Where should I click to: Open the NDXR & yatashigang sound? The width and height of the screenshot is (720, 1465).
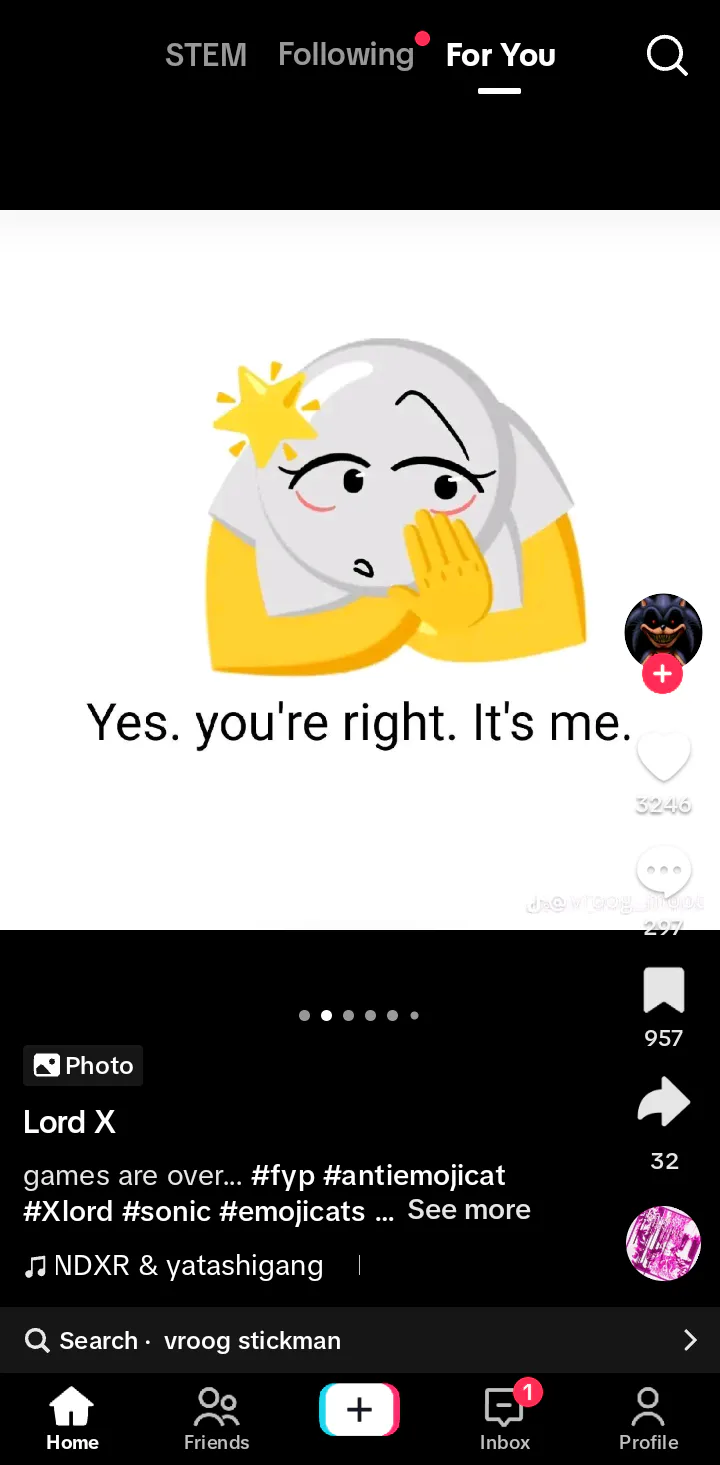[x=174, y=1266]
